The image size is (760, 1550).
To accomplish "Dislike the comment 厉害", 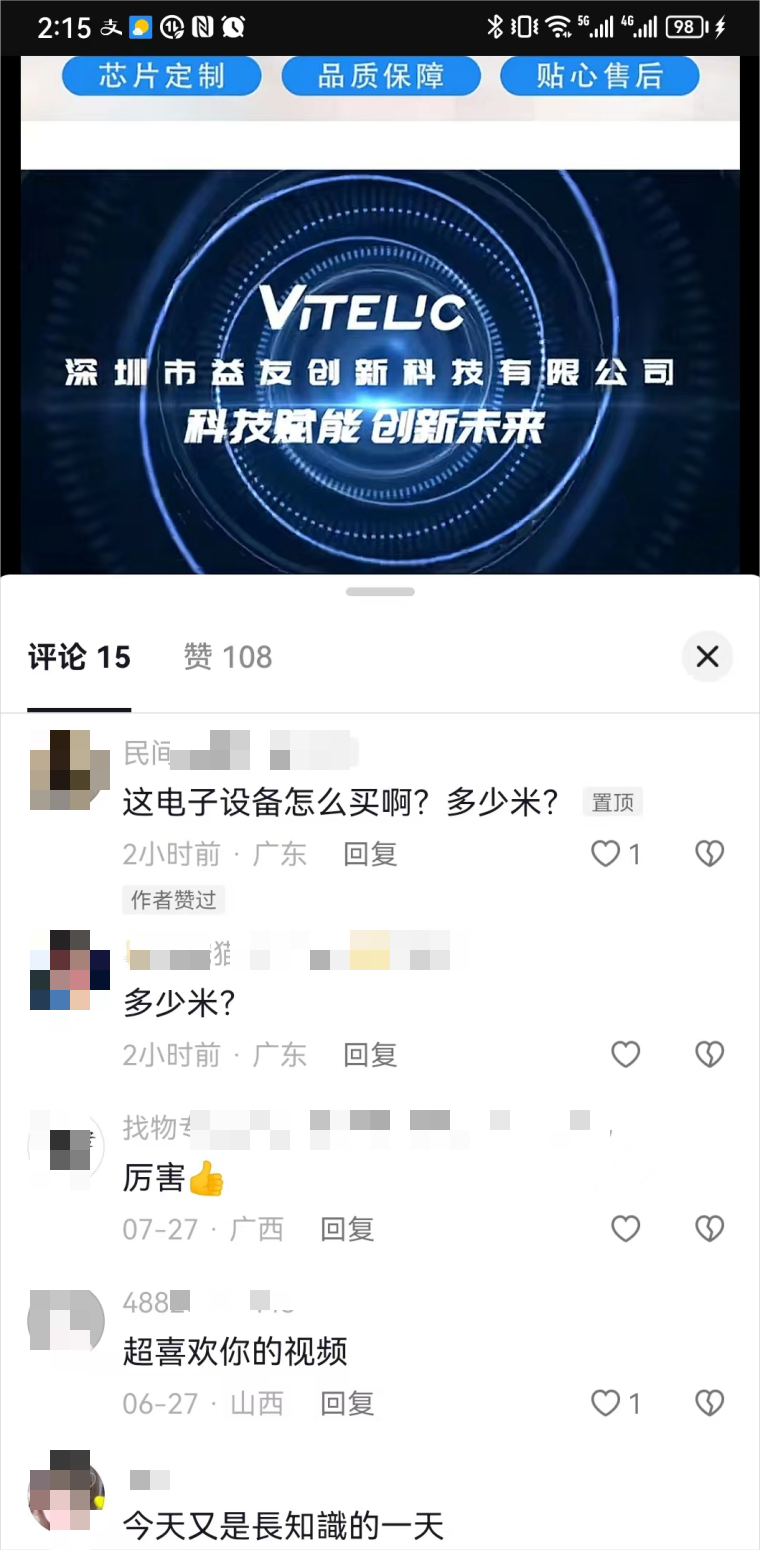I will point(709,1228).
